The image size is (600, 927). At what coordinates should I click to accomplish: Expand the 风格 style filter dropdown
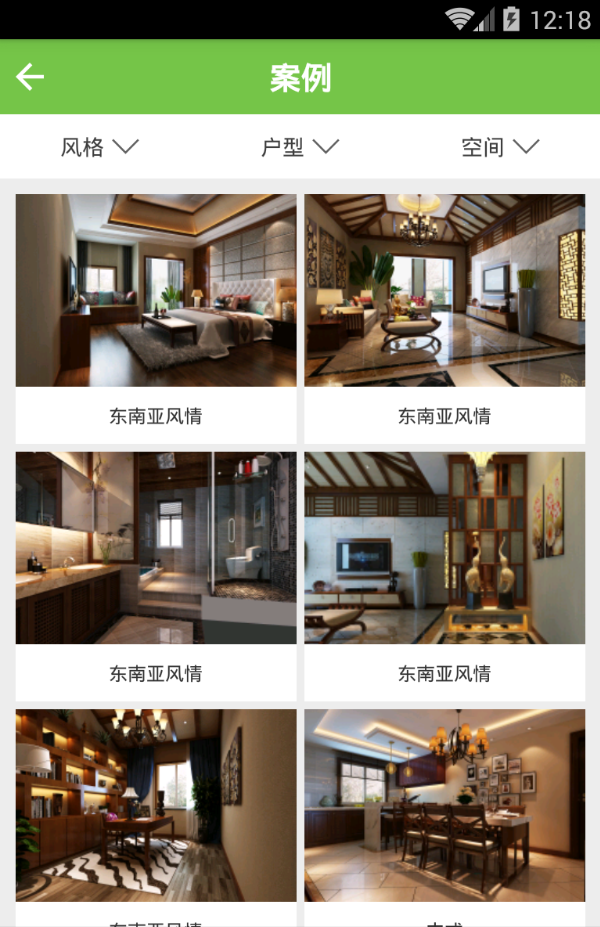[x=99, y=147]
